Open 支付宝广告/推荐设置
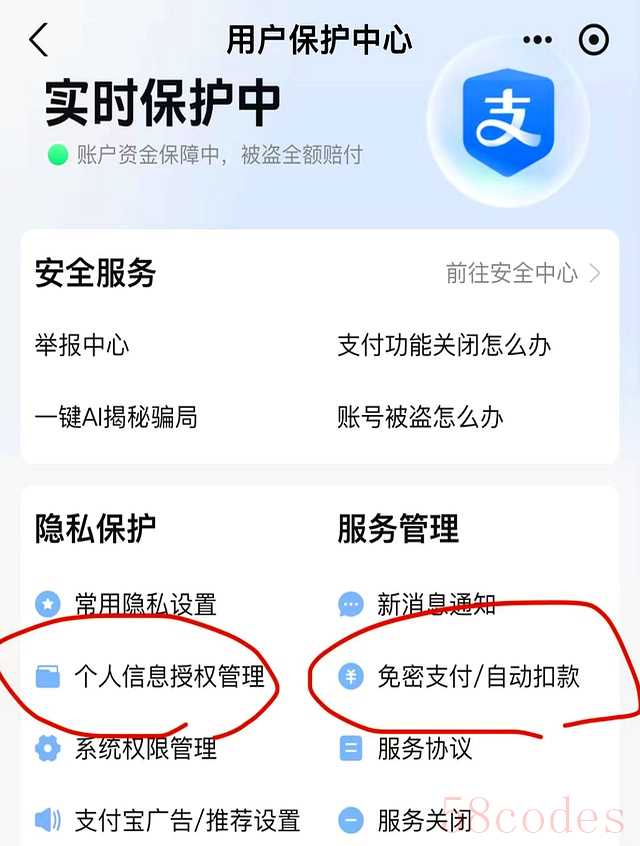This screenshot has height=846, width=640. click(187, 820)
